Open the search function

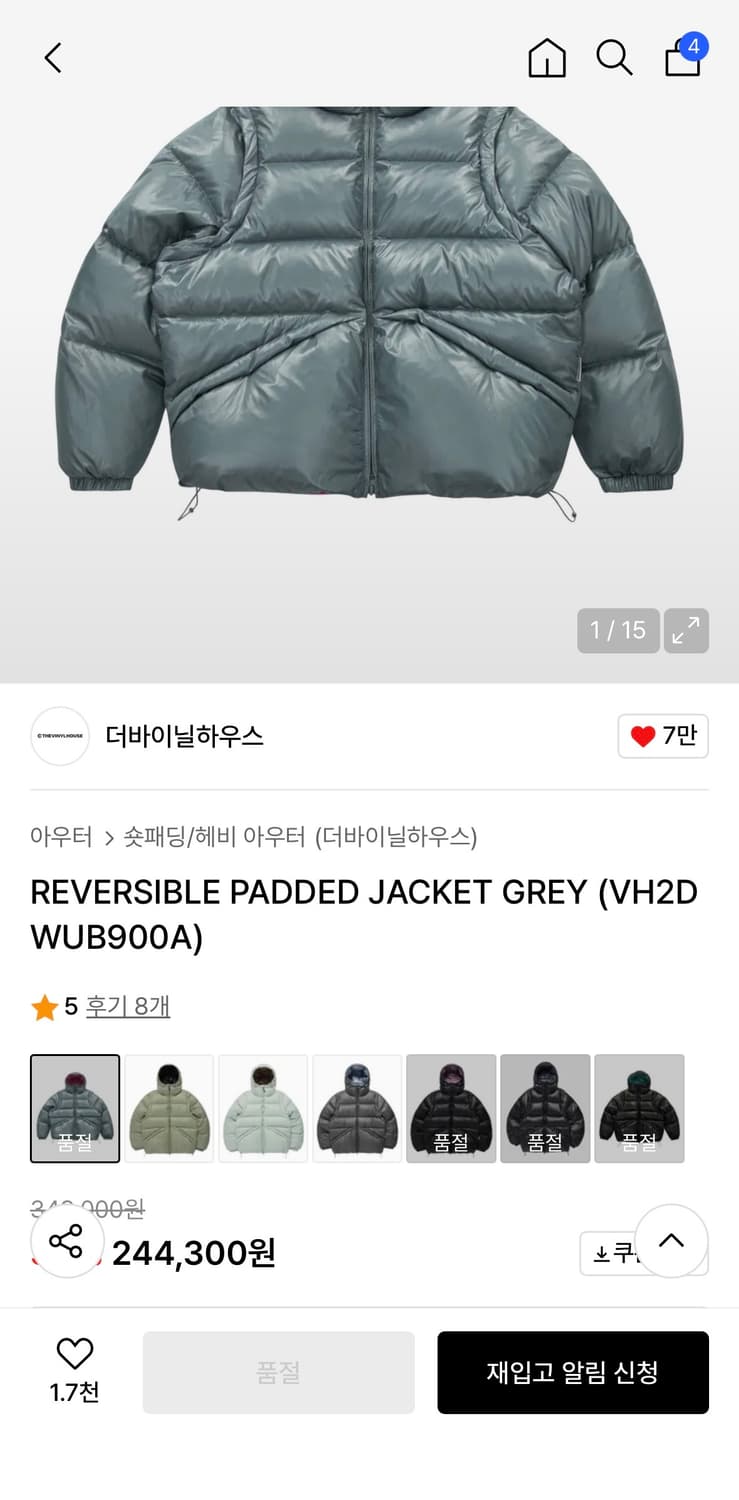pyautogui.click(x=614, y=58)
